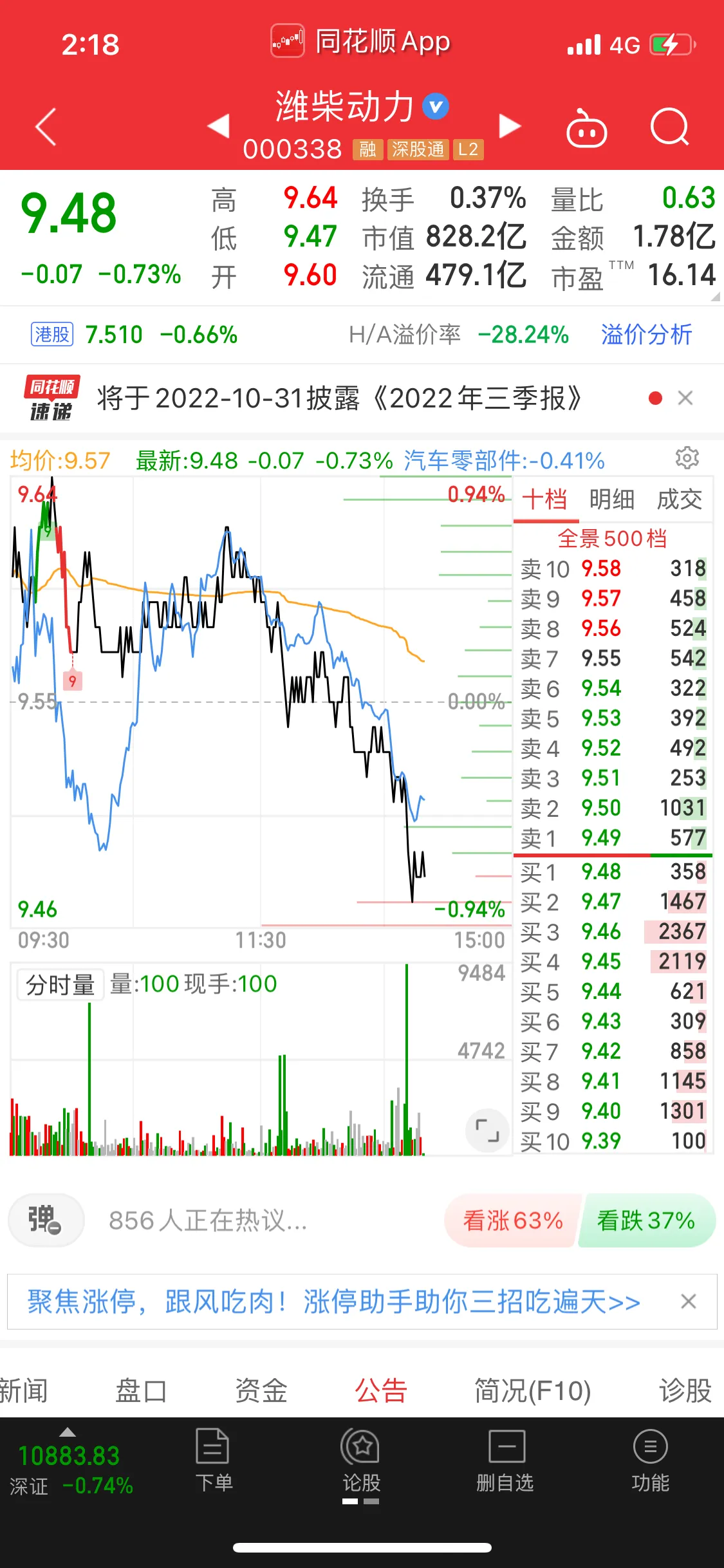The width and height of the screenshot is (724, 1568).
Task: Dismiss the 同花顺速递 notice
Action: [685, 398]
